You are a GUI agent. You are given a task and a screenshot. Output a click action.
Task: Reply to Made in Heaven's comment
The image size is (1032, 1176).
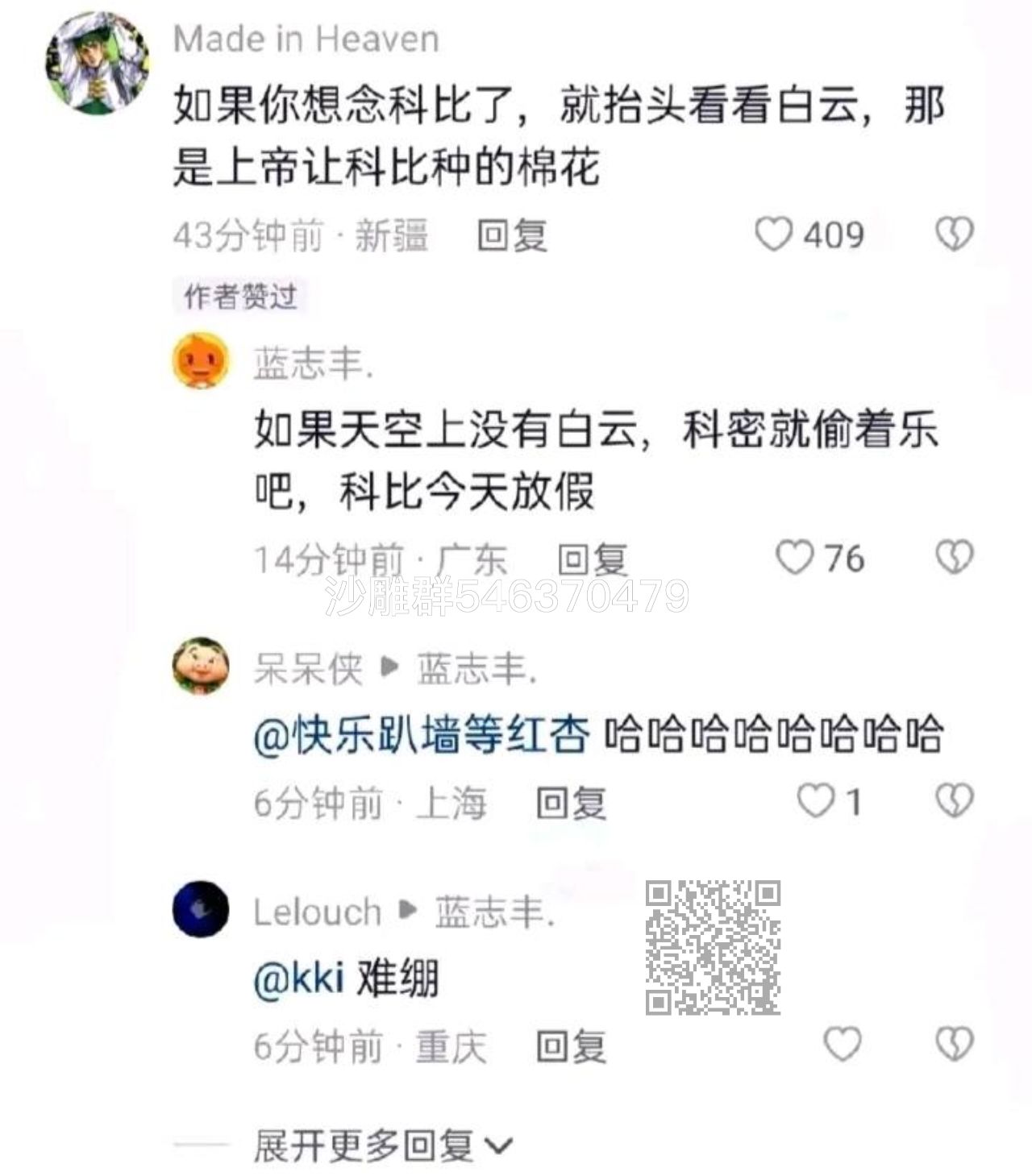[512, 236]
